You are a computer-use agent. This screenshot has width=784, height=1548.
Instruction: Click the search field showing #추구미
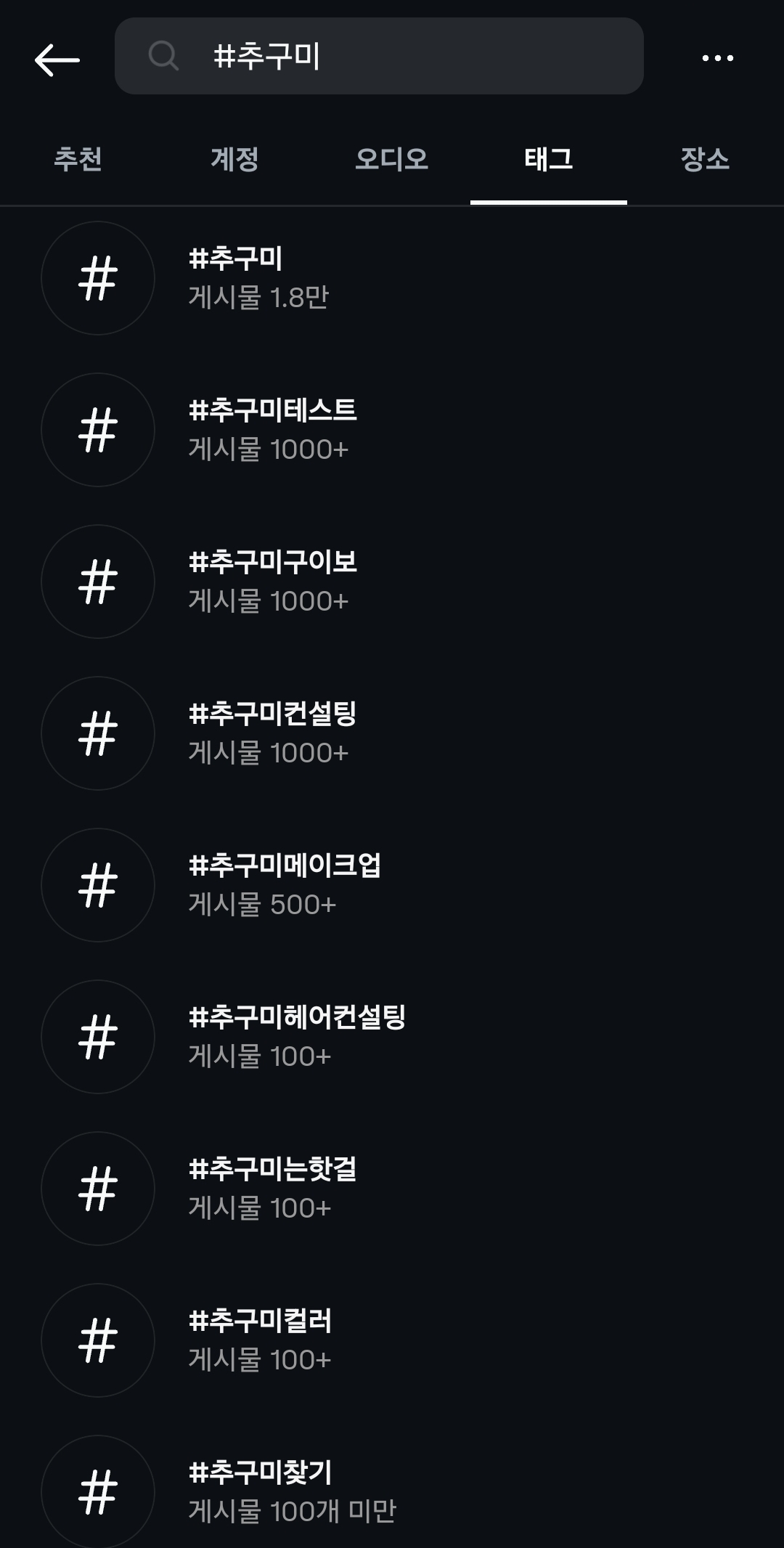[x=377, y=57]
